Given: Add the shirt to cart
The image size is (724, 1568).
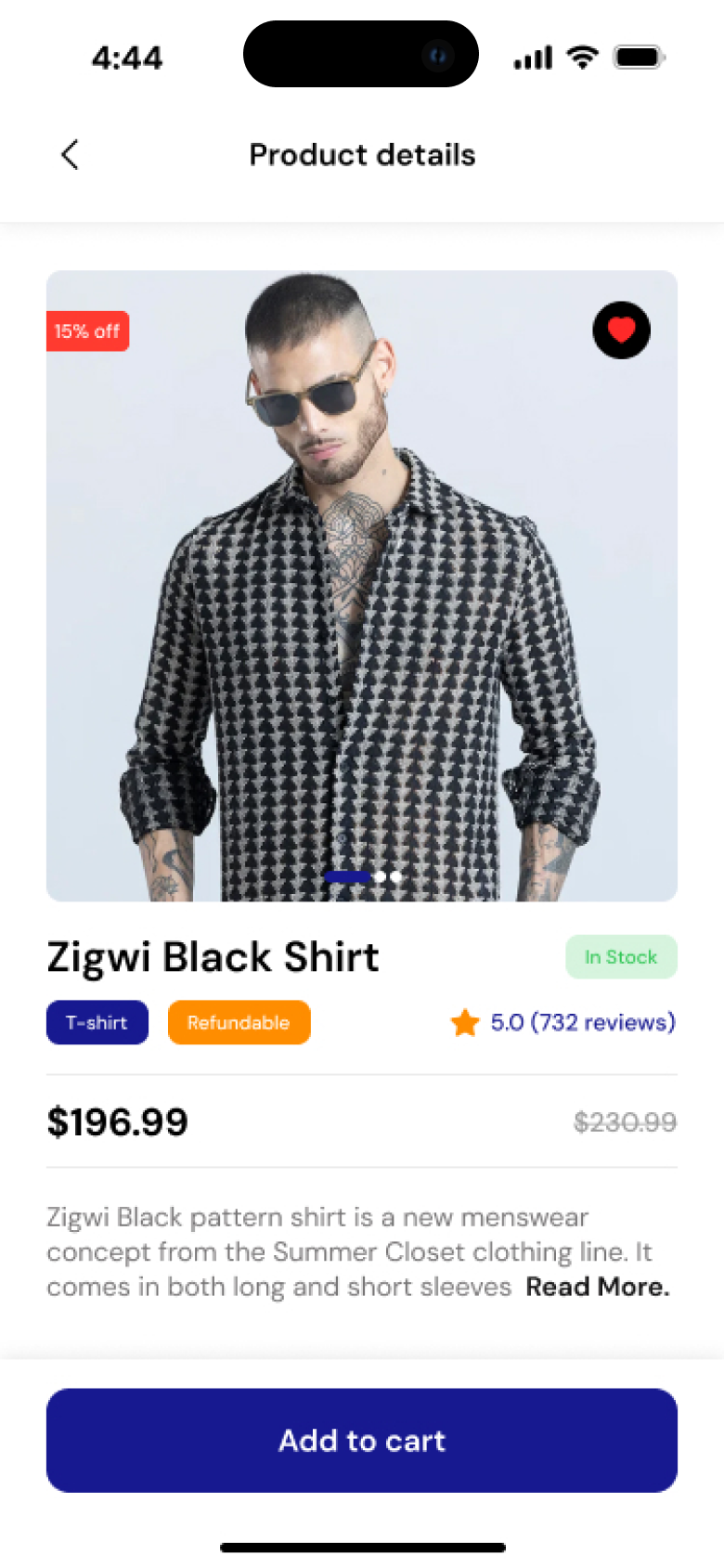Looking at the screenshot, I should pyautogui.click(x=362, y=1440).
